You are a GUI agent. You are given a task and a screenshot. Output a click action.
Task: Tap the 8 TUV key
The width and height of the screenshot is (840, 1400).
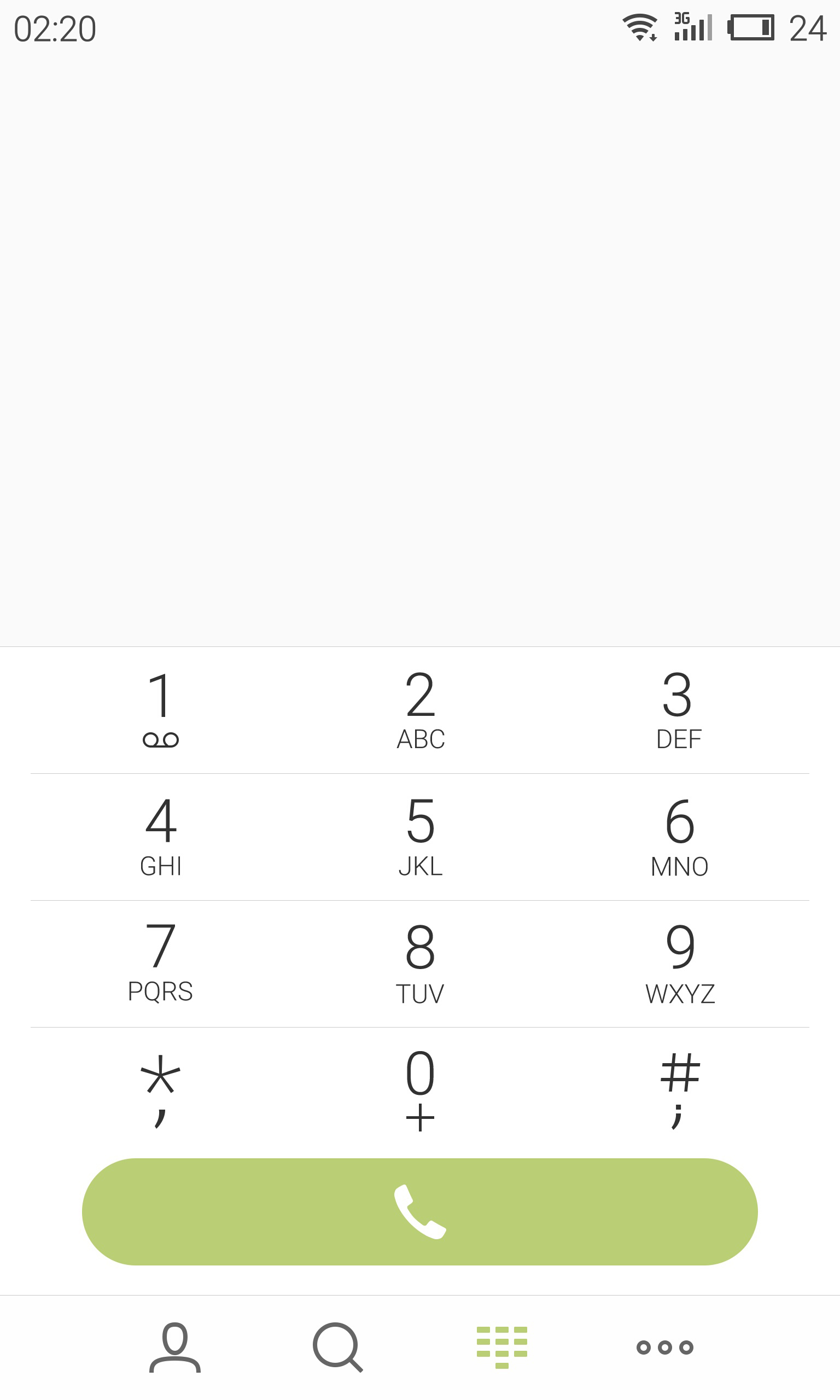click(x=420, y=964)
